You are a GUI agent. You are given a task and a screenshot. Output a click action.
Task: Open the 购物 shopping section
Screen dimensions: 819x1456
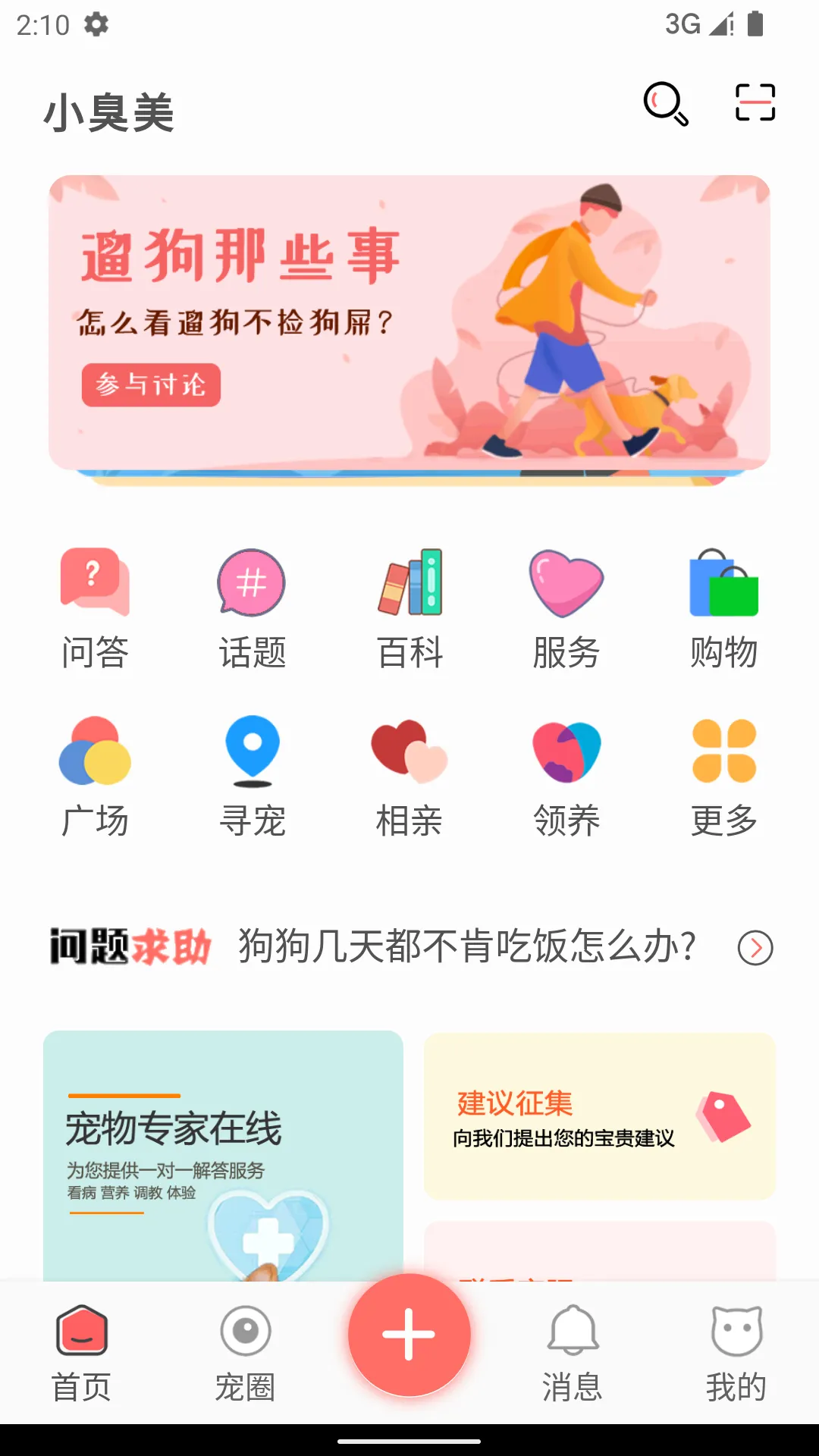click(x=723, y=607)
